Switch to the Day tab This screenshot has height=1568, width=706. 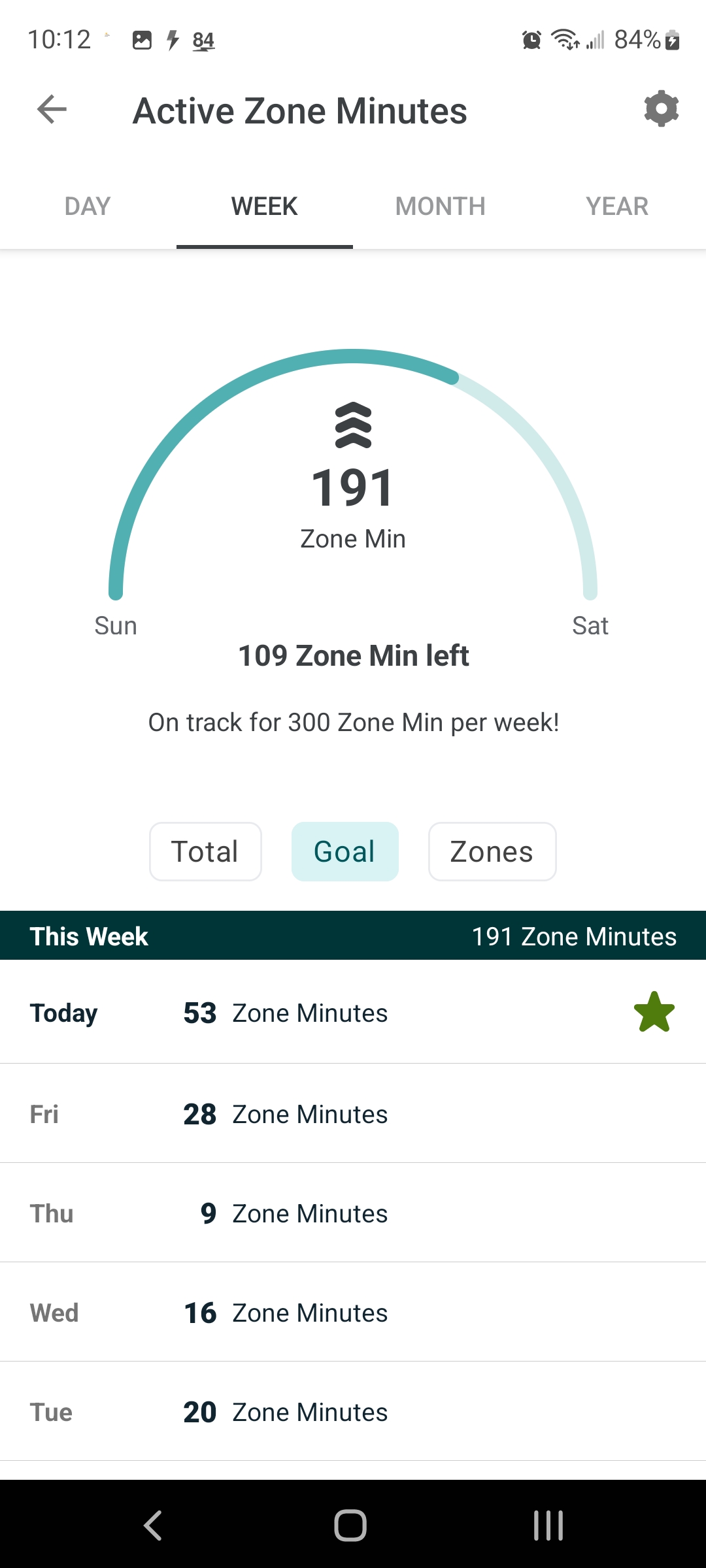click(x=88, y=206)
